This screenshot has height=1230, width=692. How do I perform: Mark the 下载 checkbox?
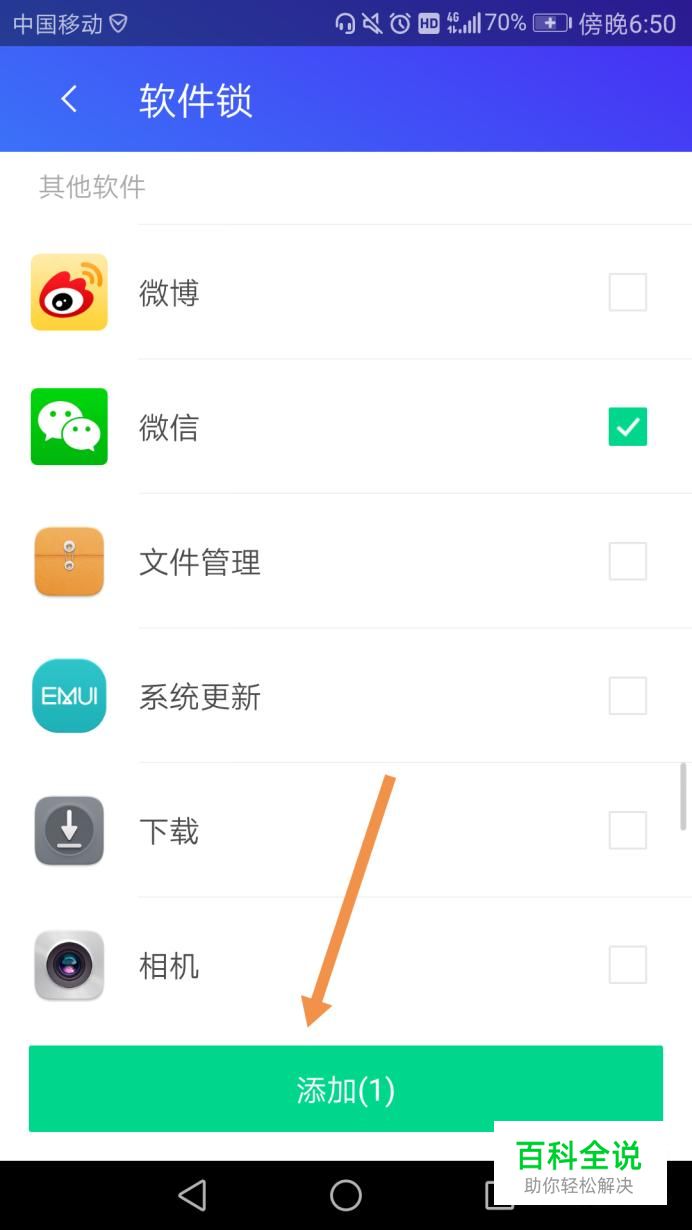coord(628,830)
